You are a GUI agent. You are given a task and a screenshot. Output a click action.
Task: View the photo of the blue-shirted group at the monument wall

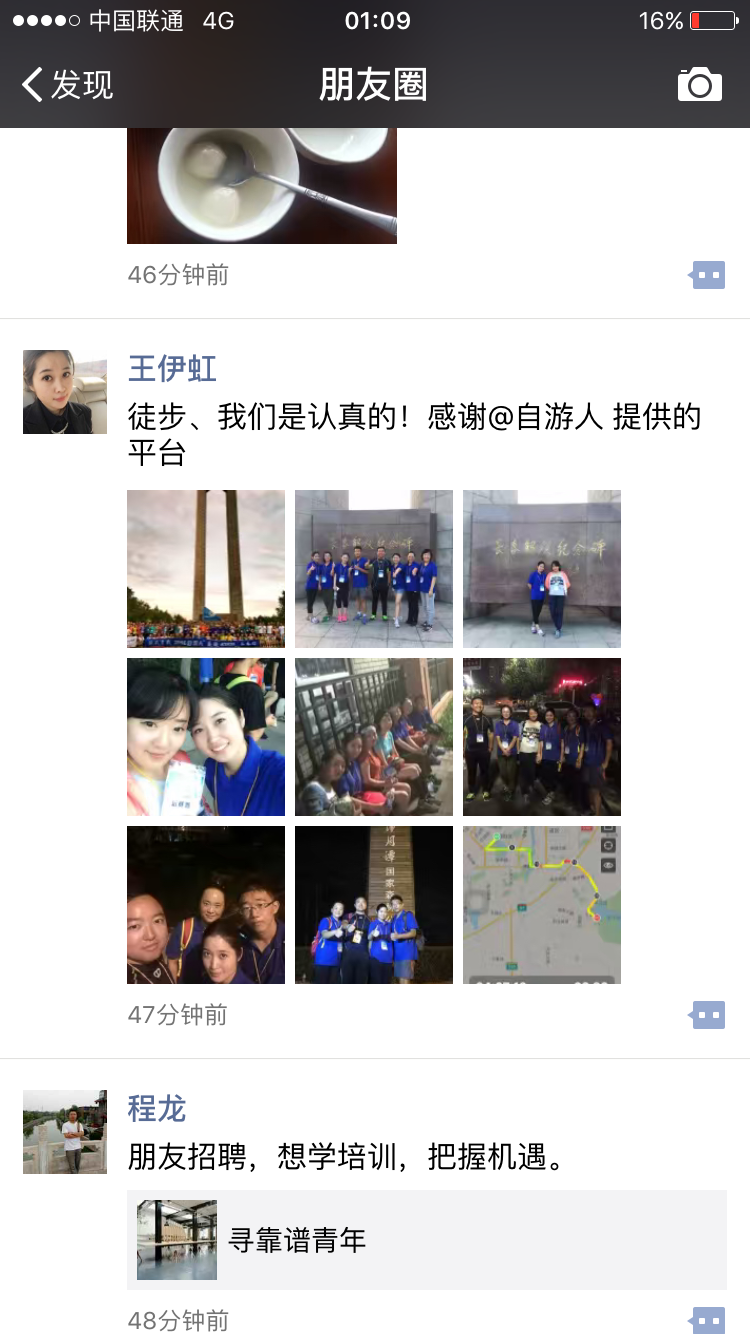(374, 569)
